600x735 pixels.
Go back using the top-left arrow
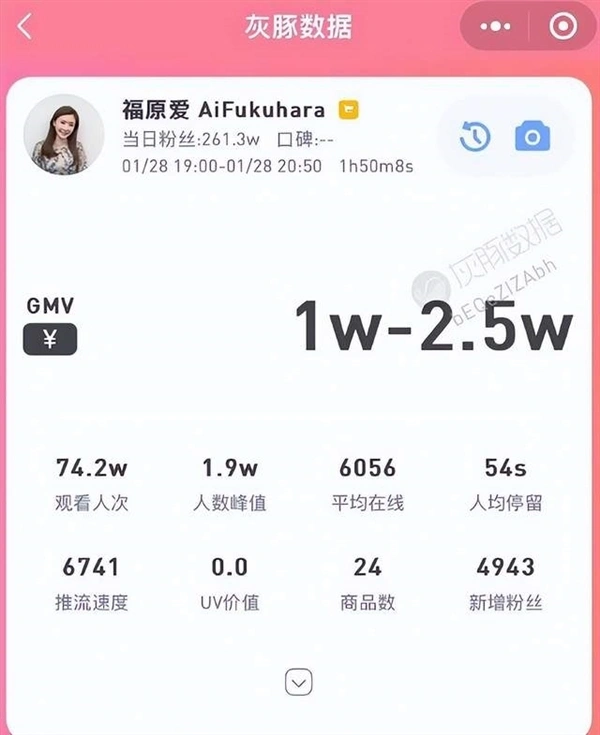[x=26, y=27]
